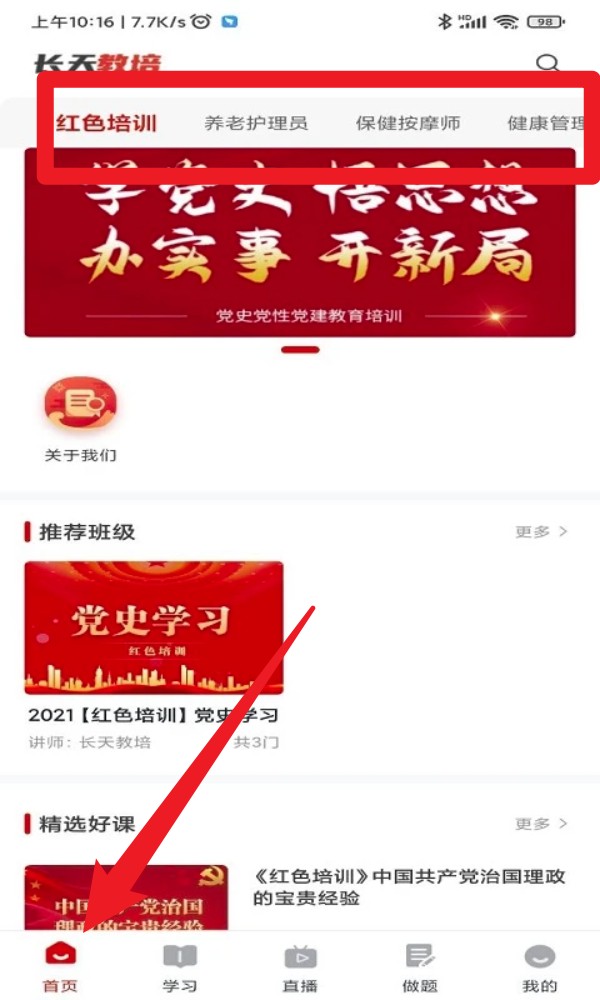Select the 红色培训 category tab
Viewport: 600px width, 1000px height.
107,124
